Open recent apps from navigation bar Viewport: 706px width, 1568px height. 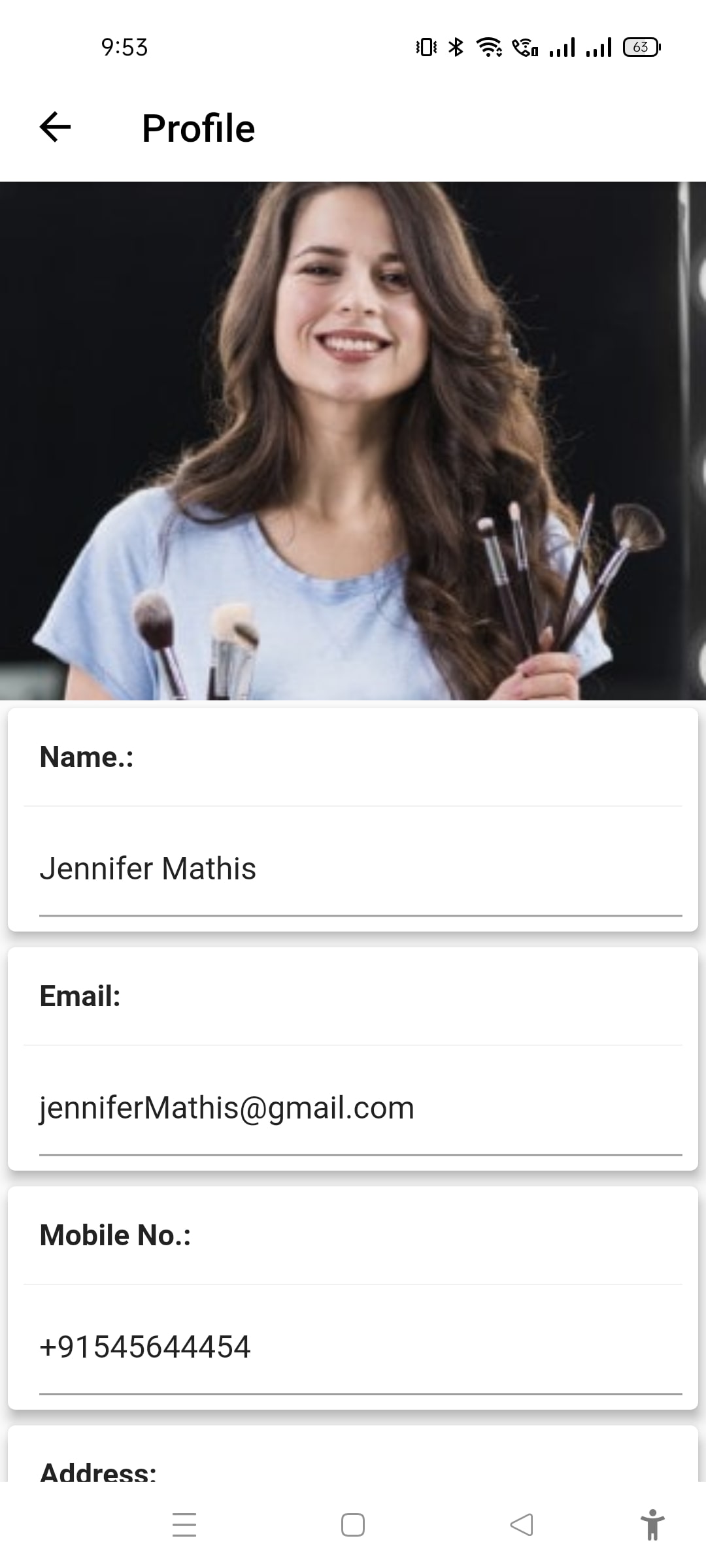pos(184,1525)
